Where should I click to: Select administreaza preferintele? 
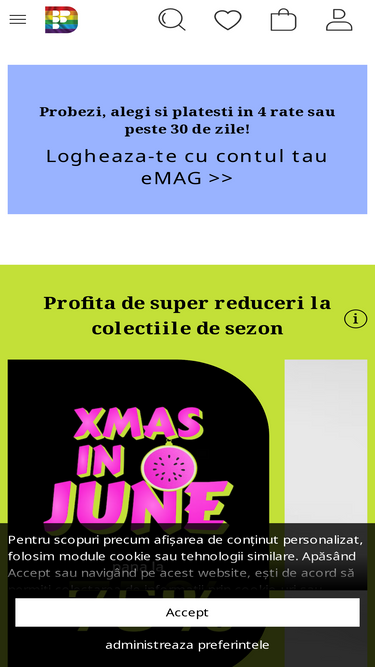[x=188, y=644]
